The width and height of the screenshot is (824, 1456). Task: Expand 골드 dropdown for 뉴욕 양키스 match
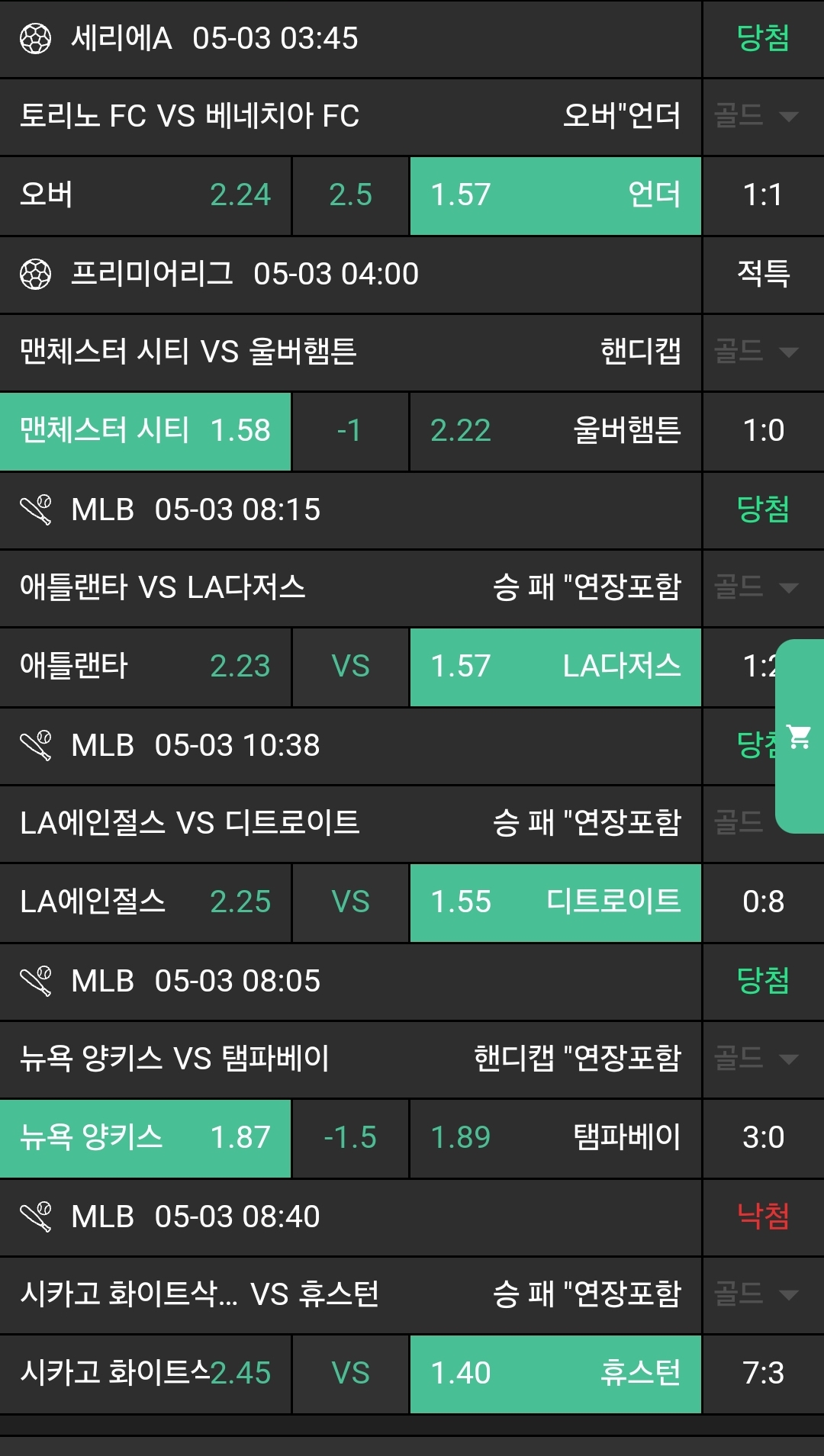click(x=756, y=1058)
